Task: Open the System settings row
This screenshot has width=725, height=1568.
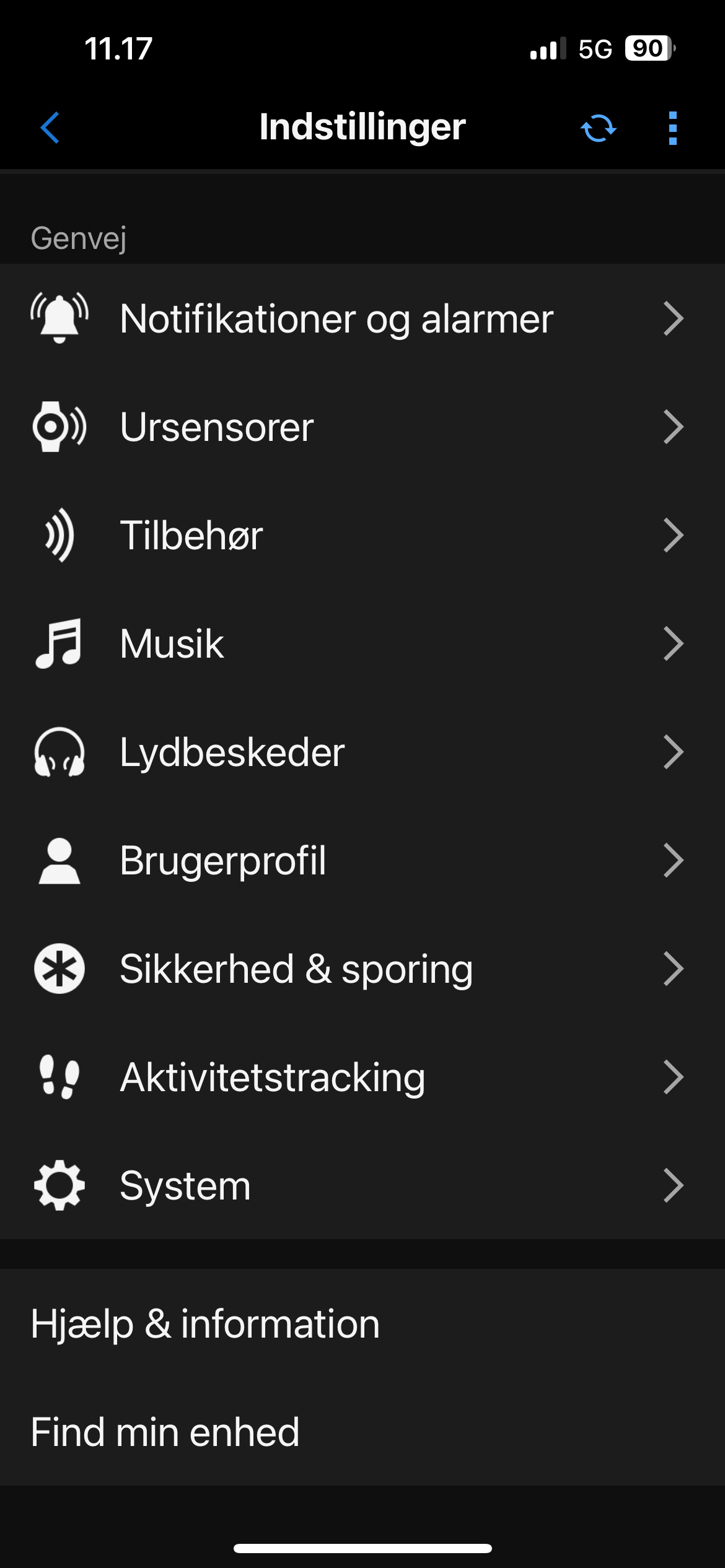Action: coord(362,1185)
